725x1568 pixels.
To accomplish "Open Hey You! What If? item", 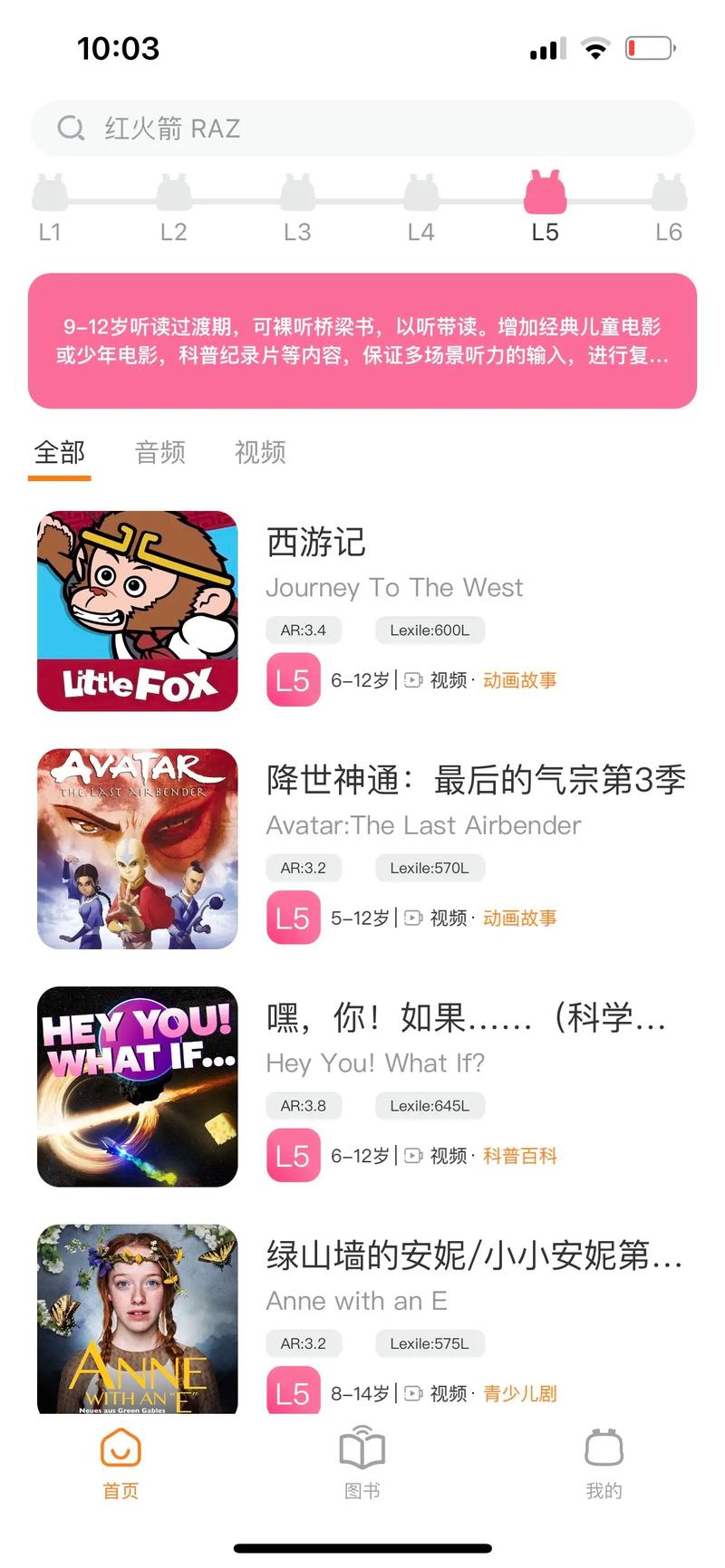I will pyautogui.click(x=362, y=1087).
